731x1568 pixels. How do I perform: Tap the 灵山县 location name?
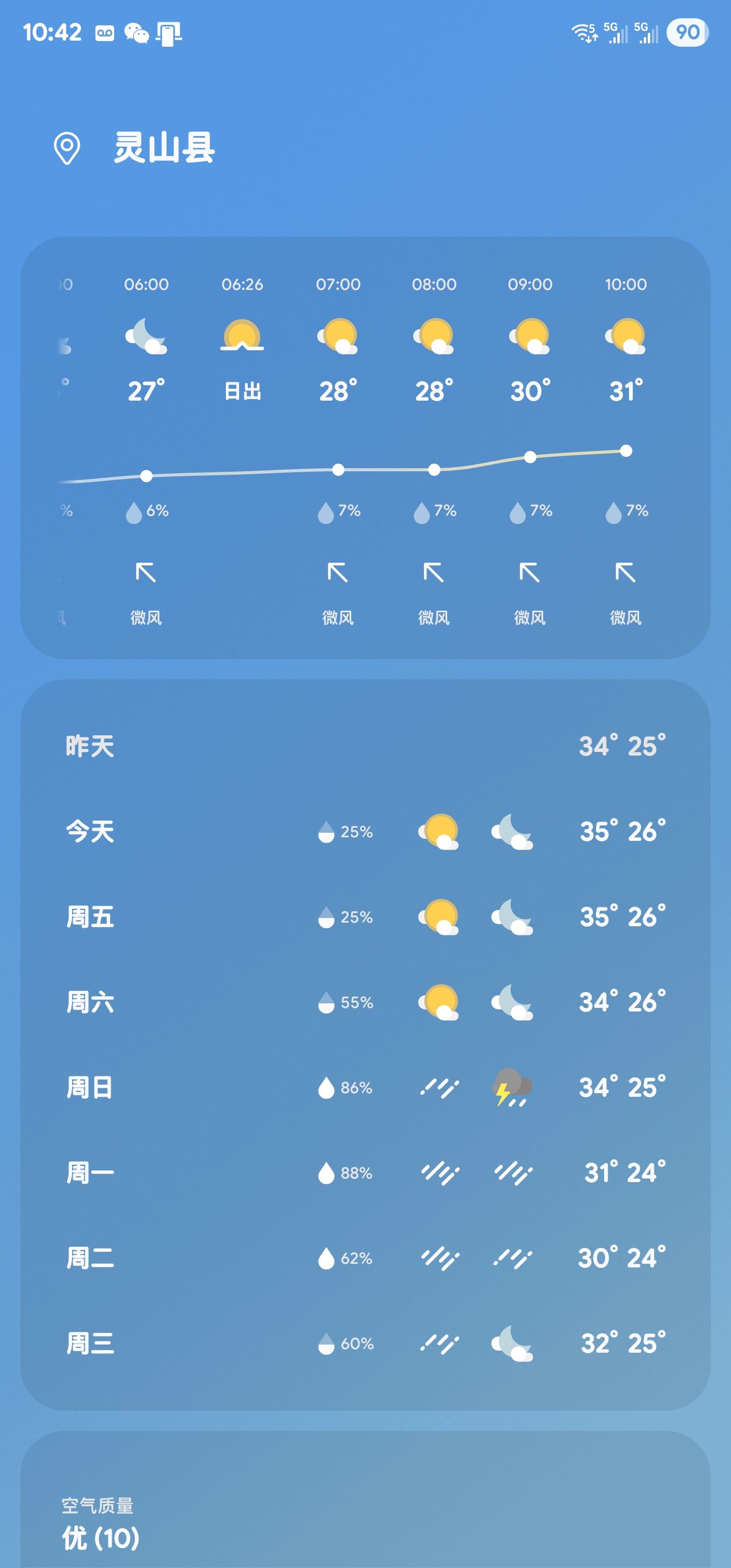pyautogui.click(x=164, y=148)
